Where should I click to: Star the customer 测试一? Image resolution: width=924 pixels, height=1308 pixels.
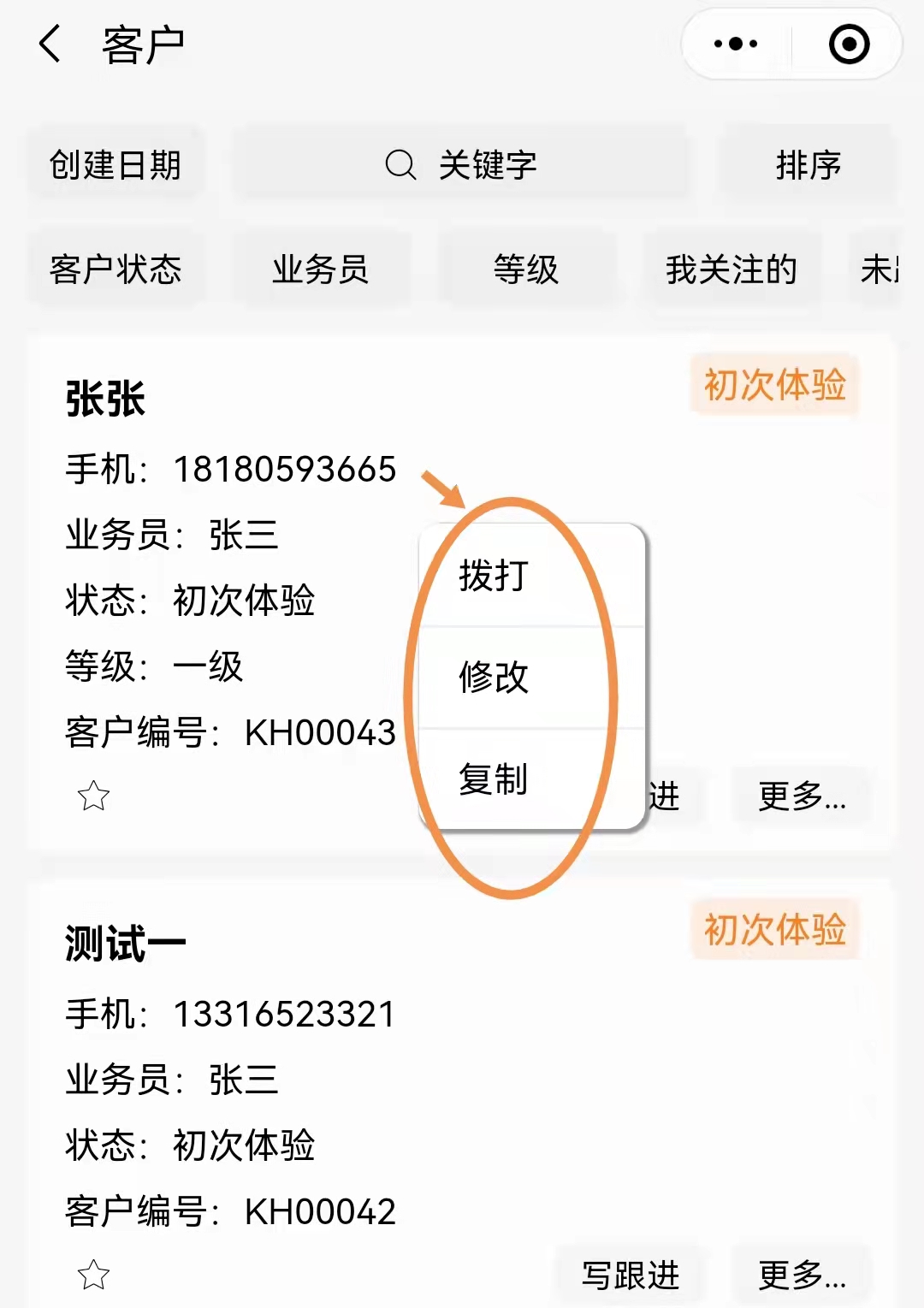click(x=93, y=1275)
